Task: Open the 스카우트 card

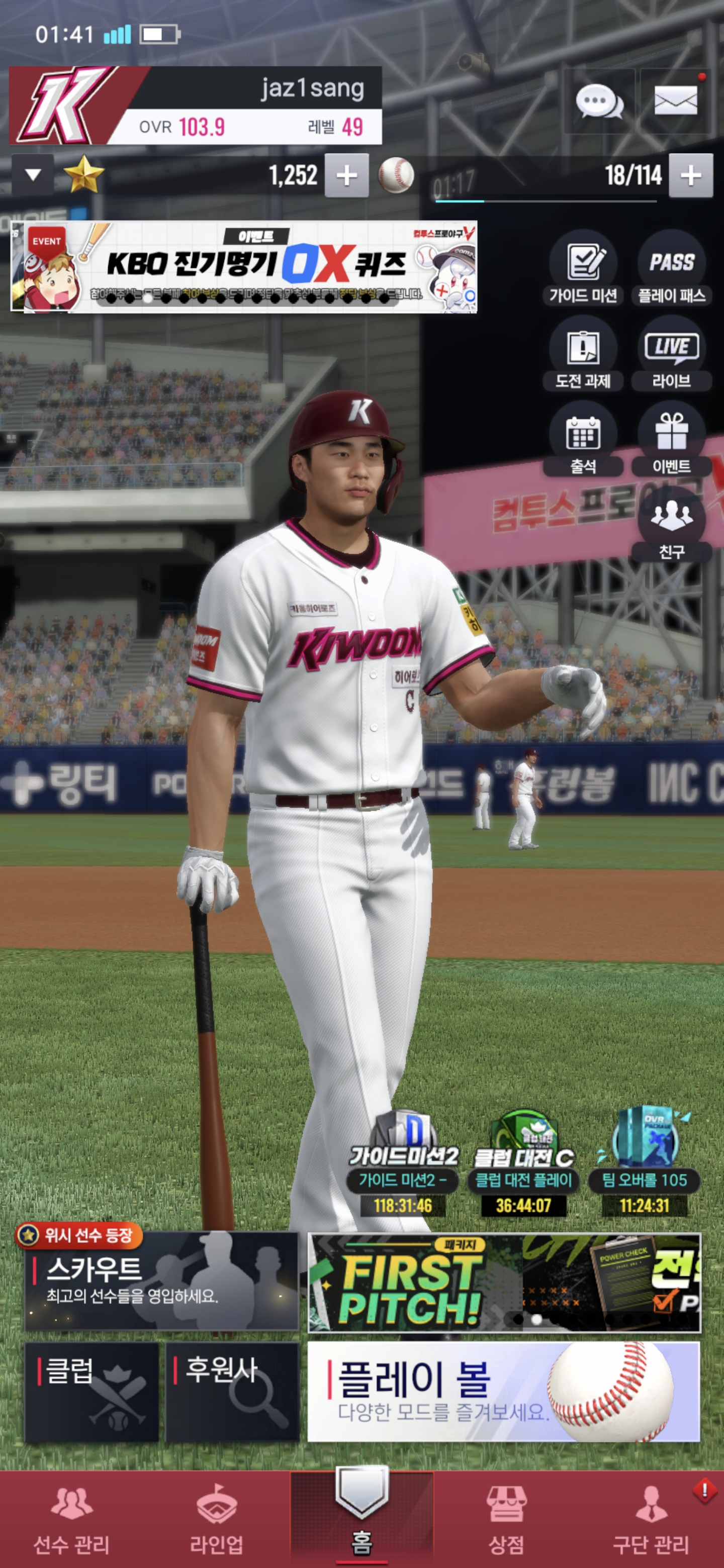Action: pyautogui.click(x=161, y=1282)
